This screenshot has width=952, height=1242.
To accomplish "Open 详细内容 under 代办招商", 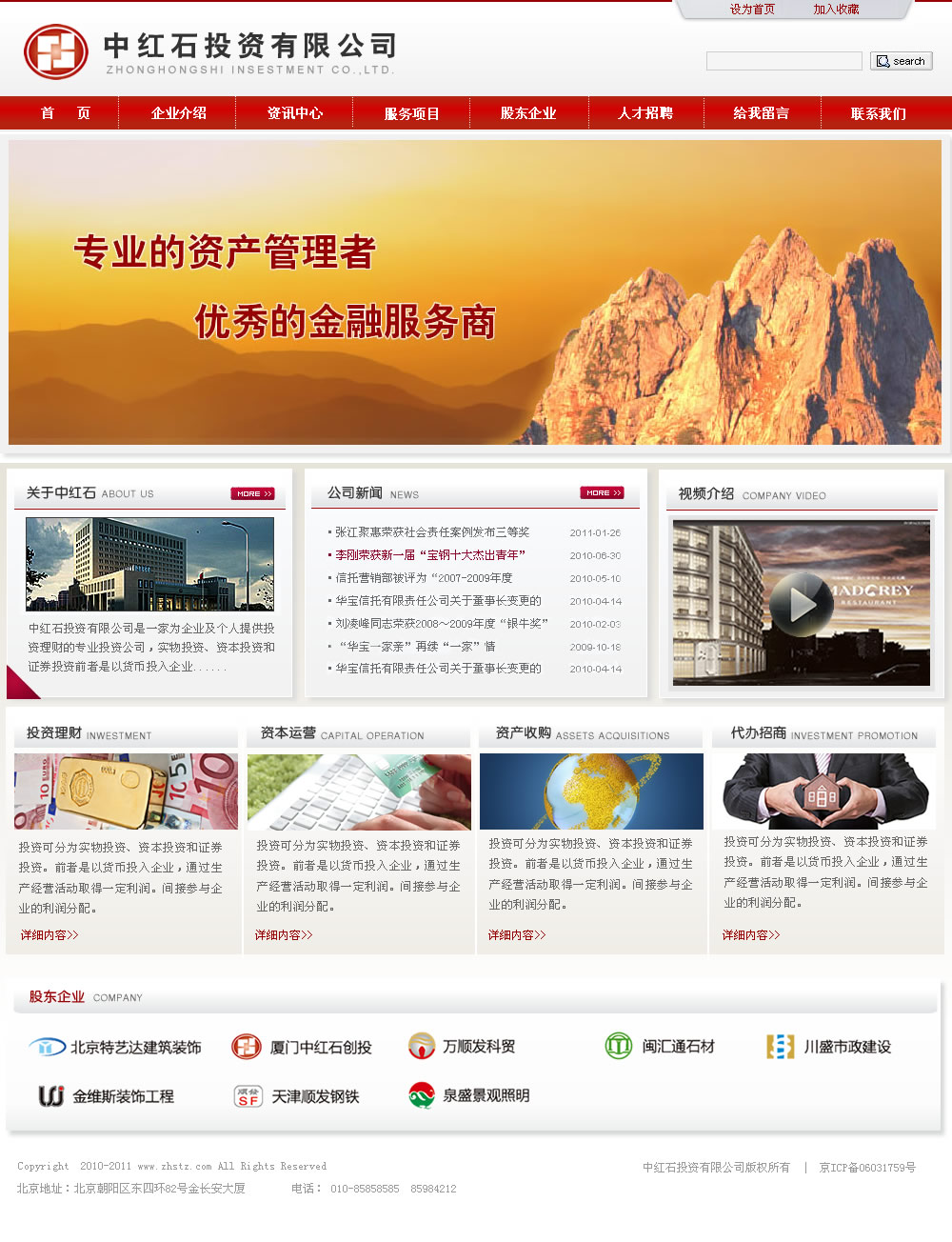I will (750, 935).
